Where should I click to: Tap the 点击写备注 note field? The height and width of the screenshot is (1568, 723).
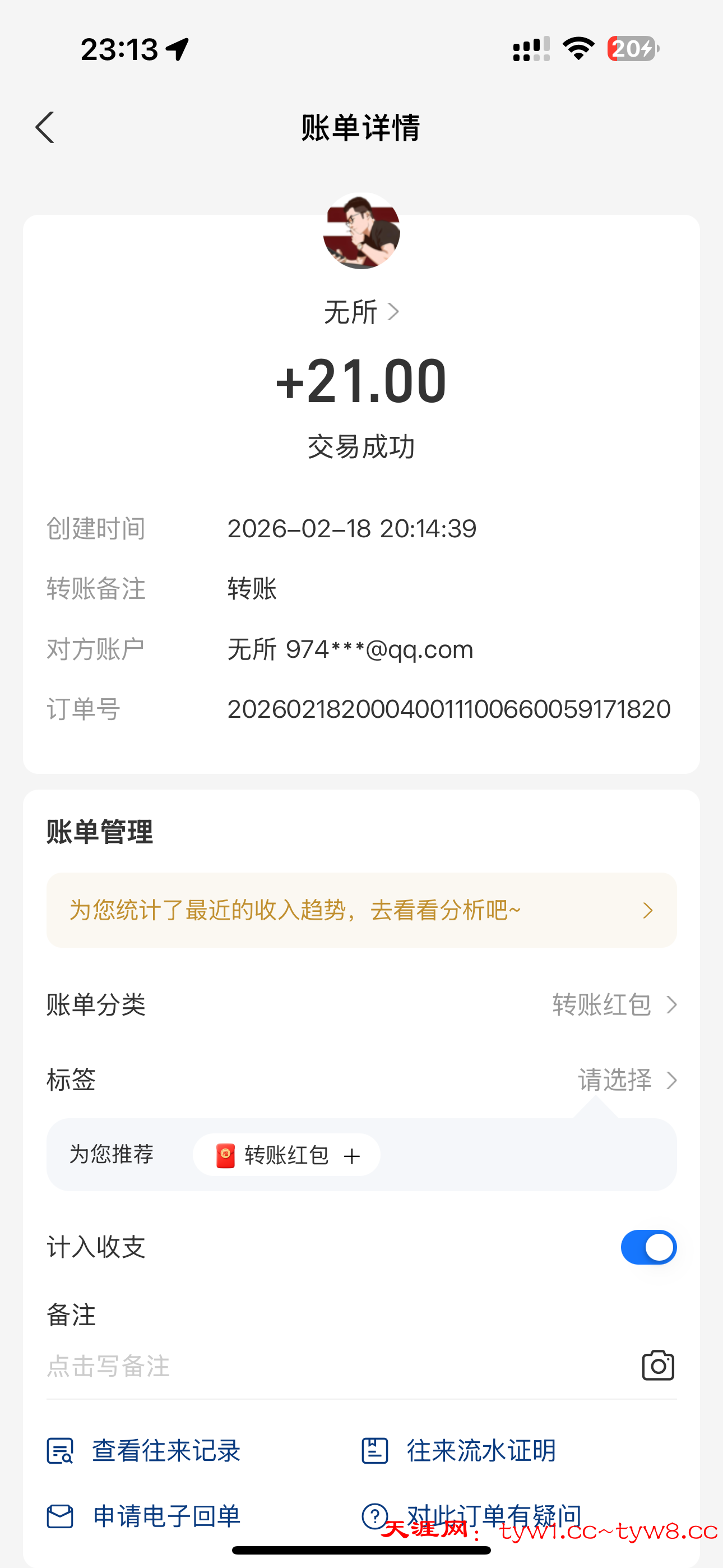(304, 1367)
